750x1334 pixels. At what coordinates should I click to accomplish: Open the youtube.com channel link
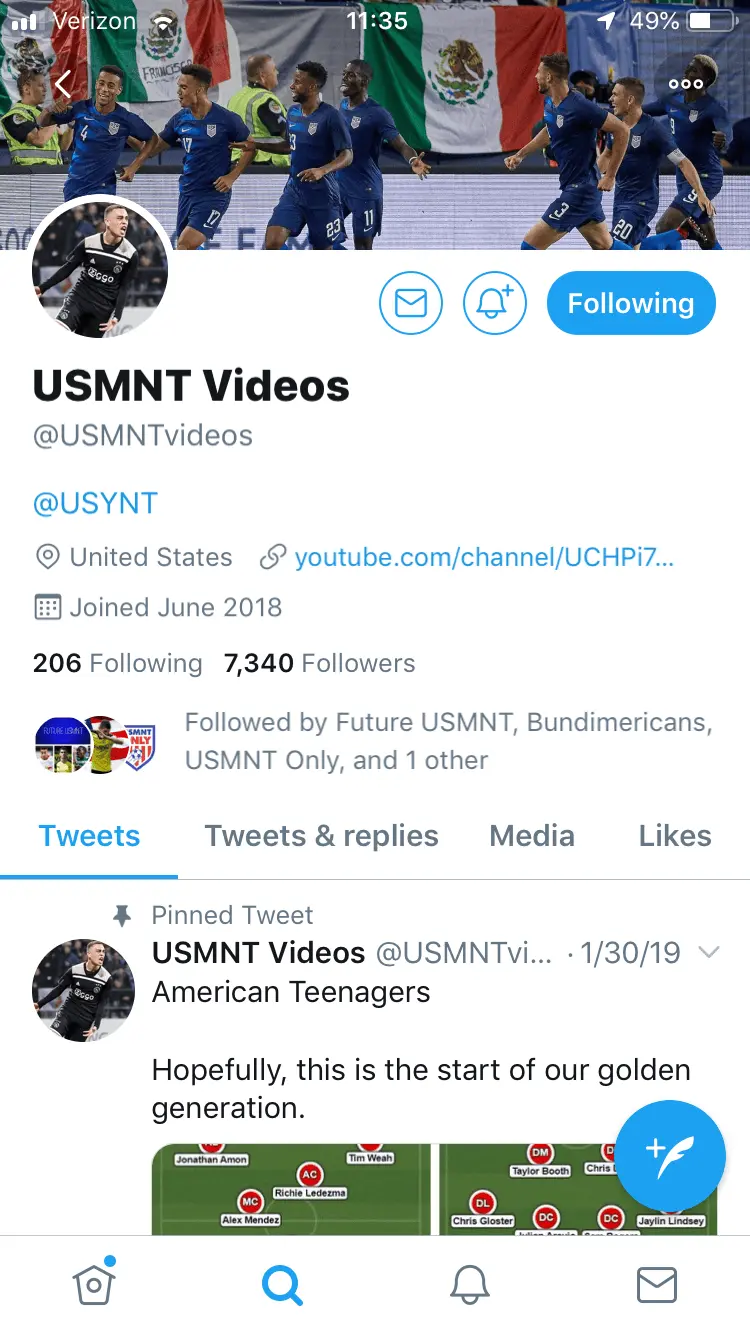point(484,557)
